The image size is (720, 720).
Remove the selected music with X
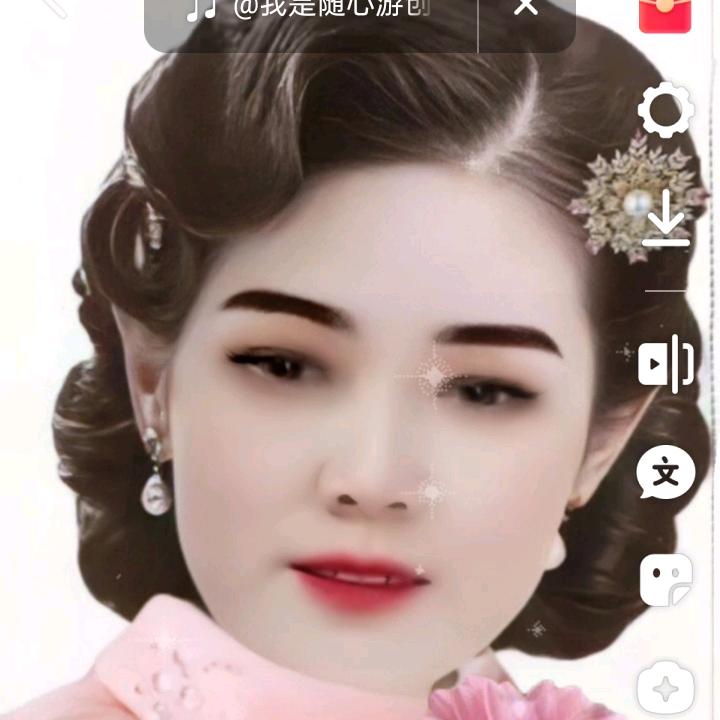(x=526, y=10)
